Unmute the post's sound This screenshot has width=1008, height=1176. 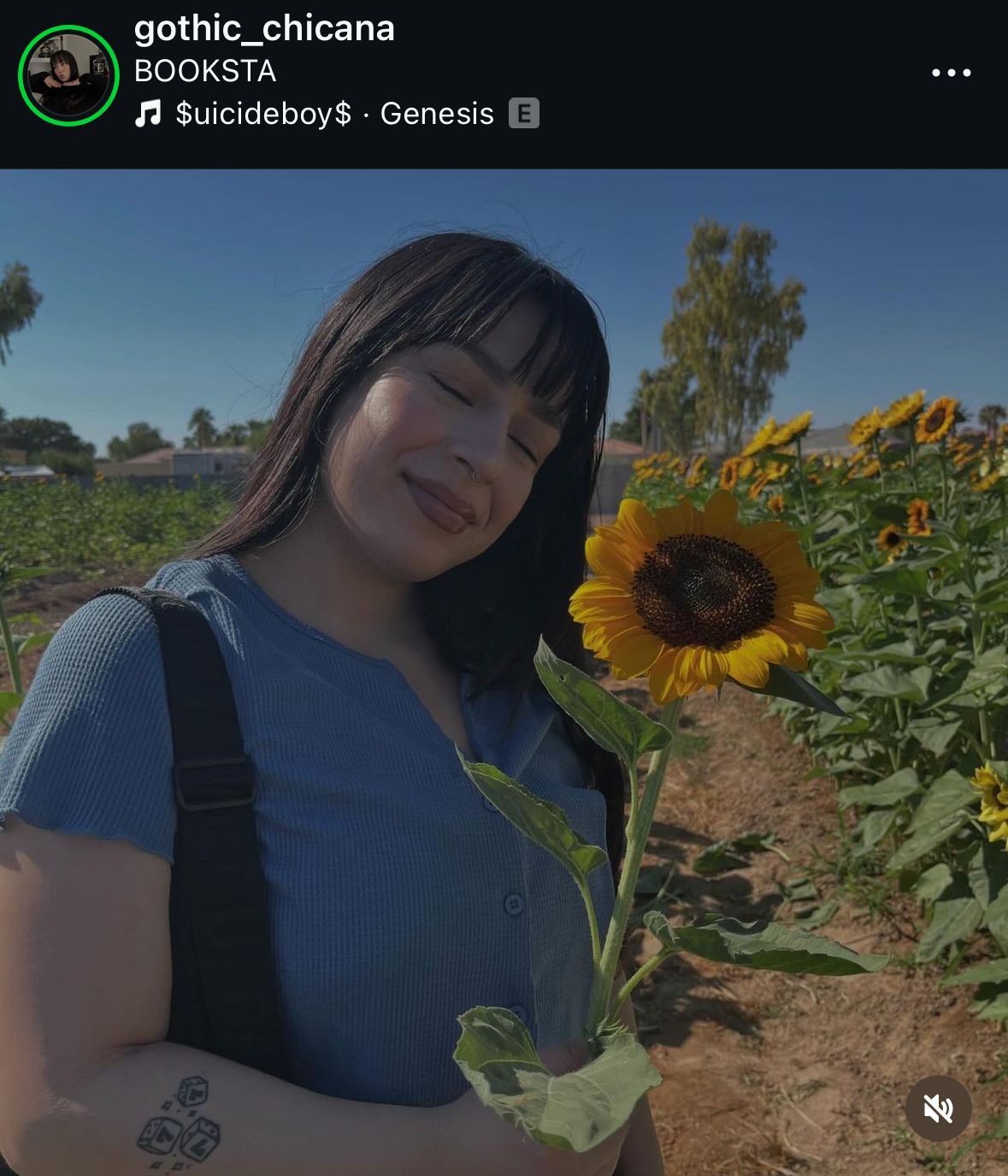[x=938, y=1108]
